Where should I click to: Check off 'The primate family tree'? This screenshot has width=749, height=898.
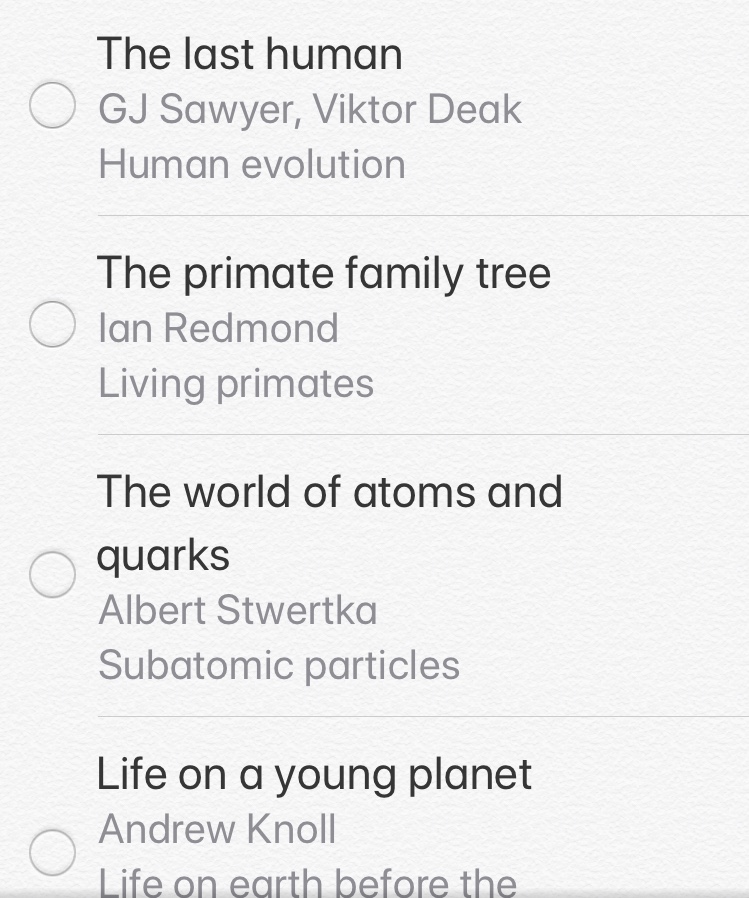click(x=52, y=324)
